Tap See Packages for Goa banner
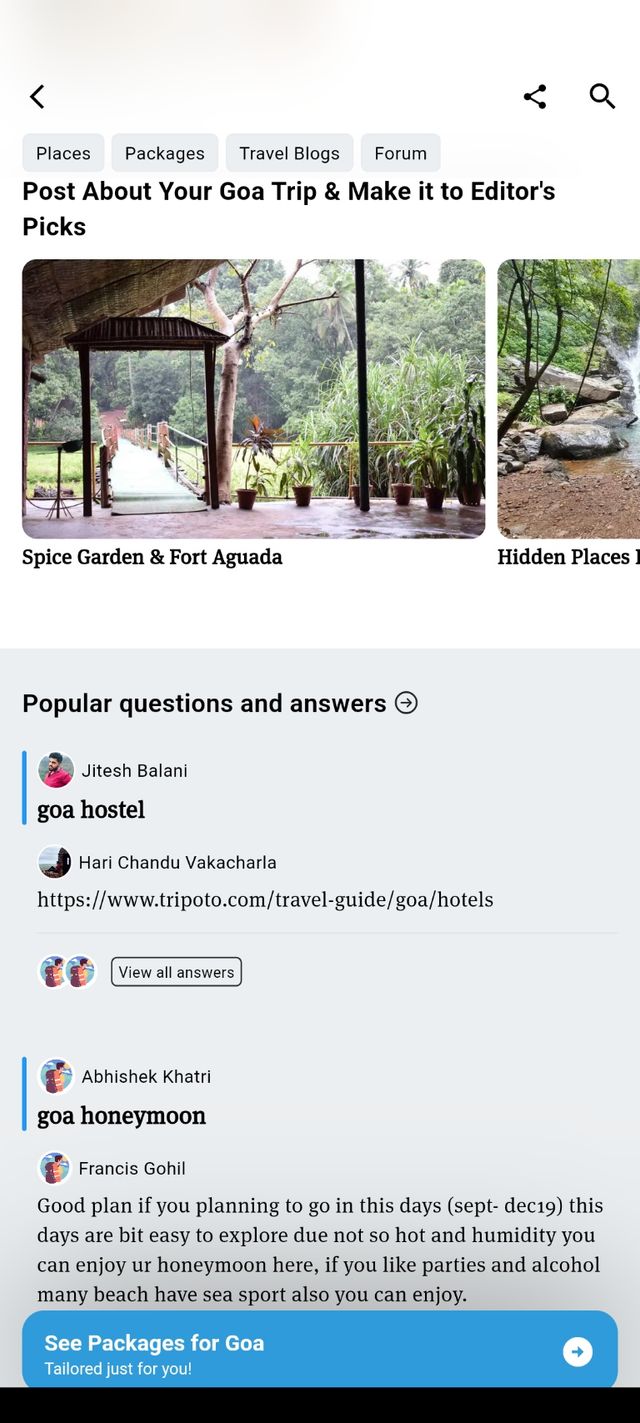640x1423 pixels. point(319,1352)
